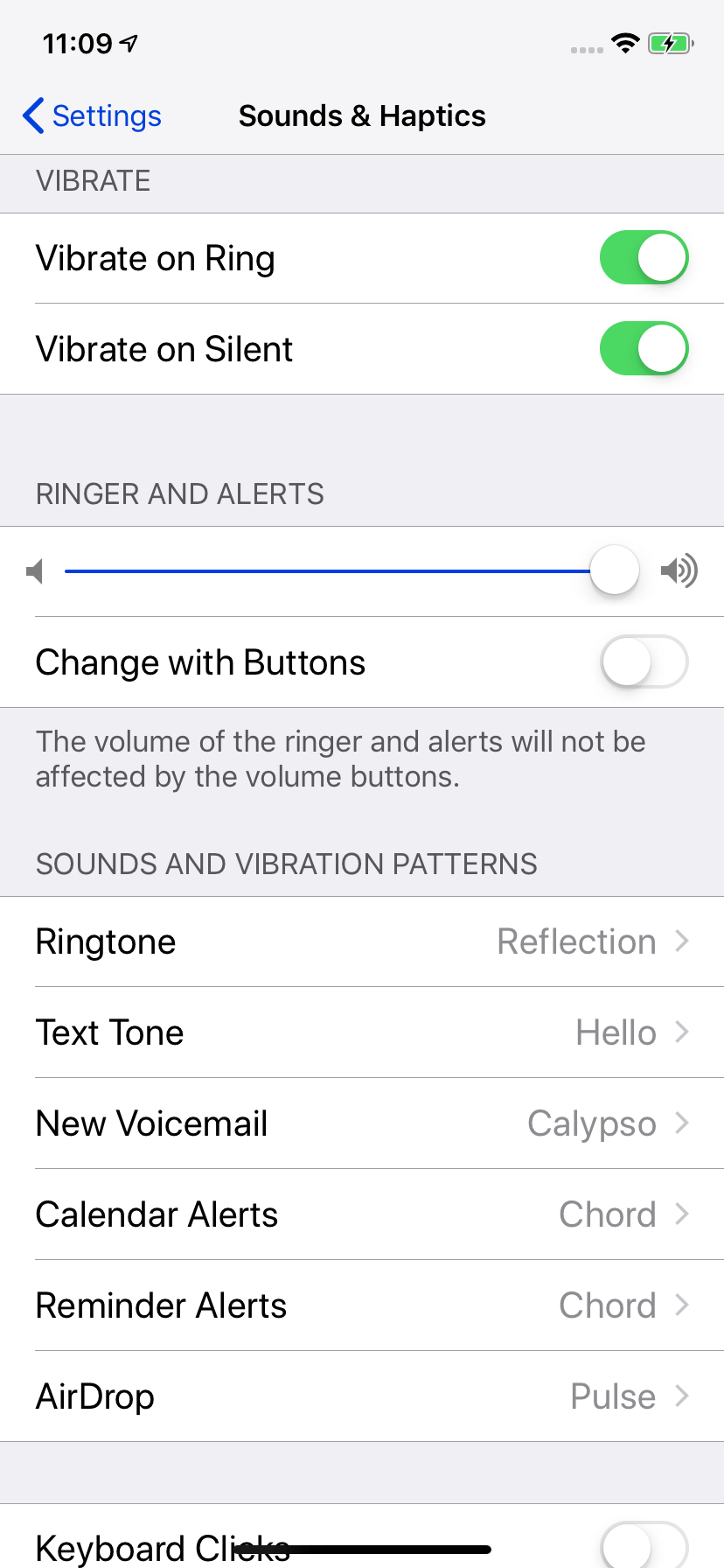Tap the quiet speaker icon left of slider

[x=36, y=570]
